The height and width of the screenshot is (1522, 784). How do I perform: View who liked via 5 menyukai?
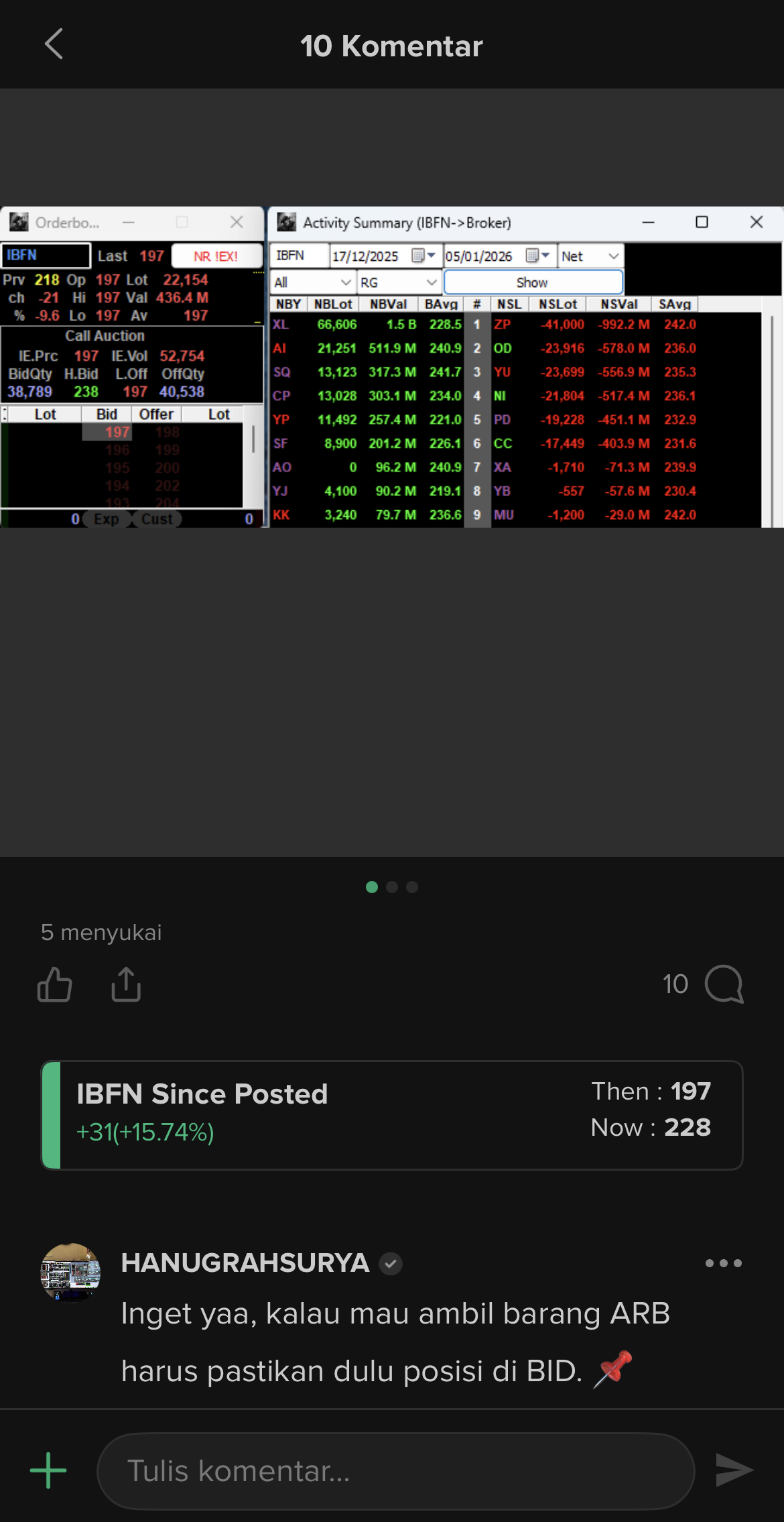coord(101,932)
